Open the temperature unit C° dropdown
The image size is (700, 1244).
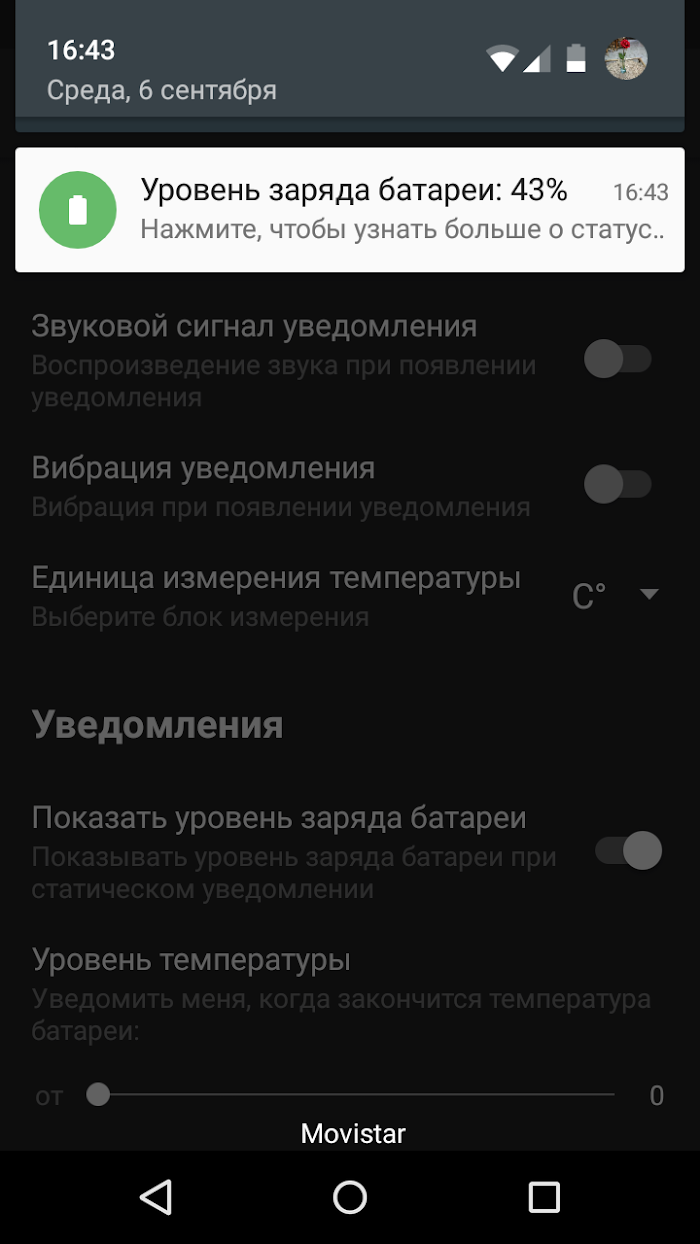tap(616, 596)
